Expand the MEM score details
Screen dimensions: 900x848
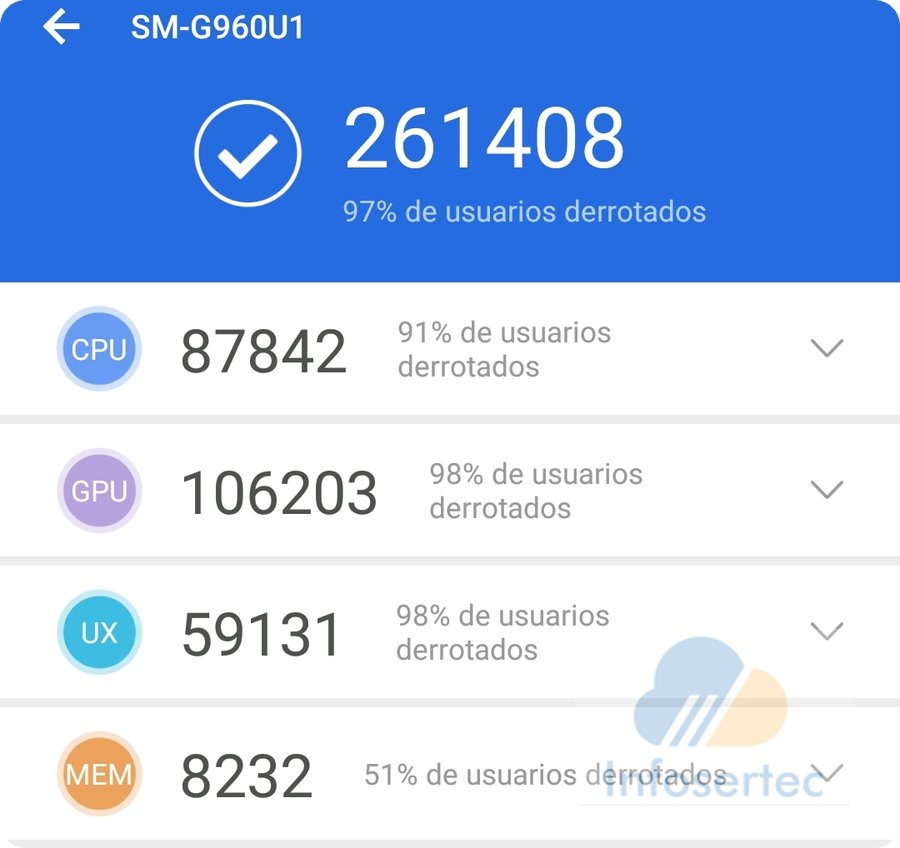[827, 772]
